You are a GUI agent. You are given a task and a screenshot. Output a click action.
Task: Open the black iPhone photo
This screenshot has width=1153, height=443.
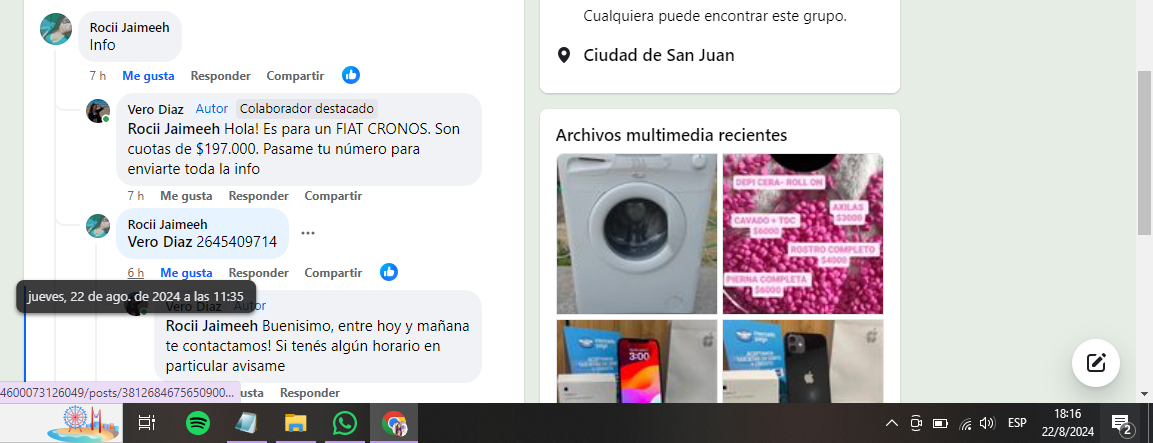803,361
